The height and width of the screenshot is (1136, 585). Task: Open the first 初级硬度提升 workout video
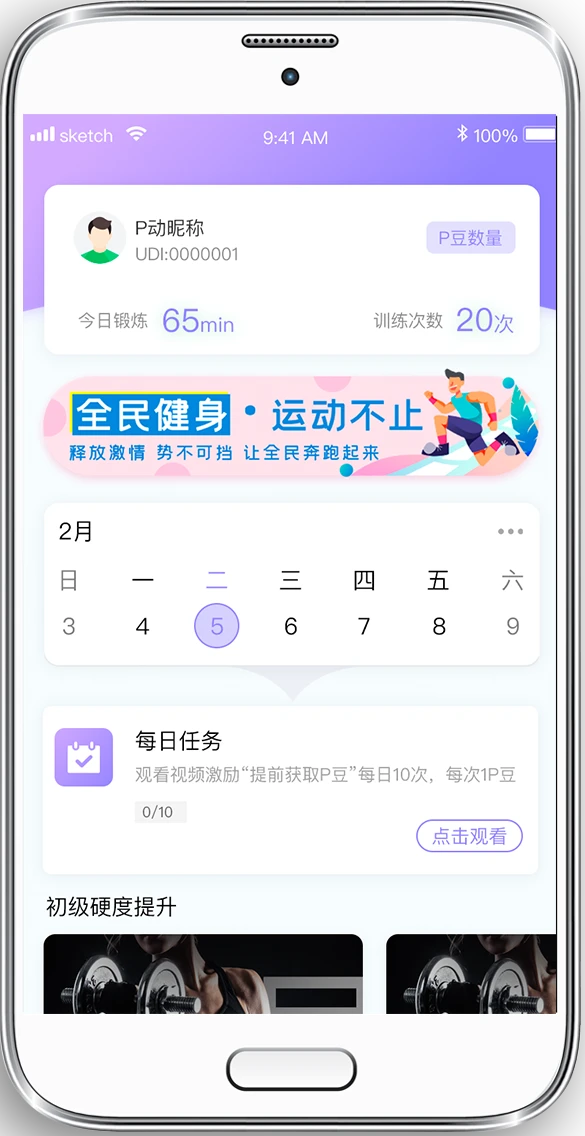(x=203, y=974)
